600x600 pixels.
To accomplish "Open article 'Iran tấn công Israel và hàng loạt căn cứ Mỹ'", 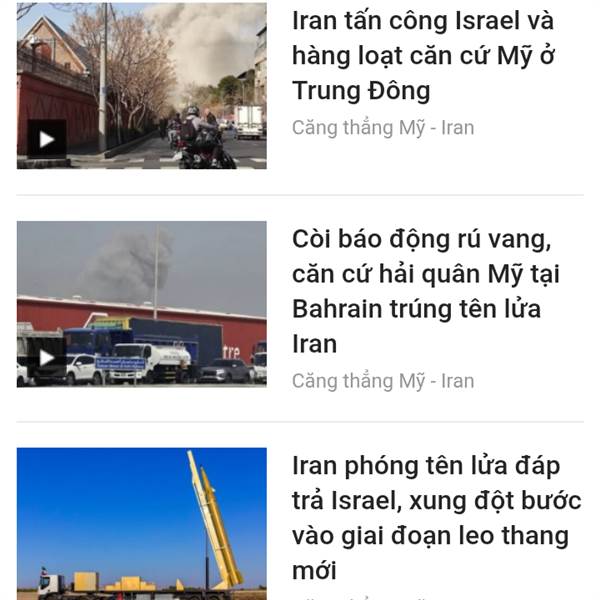I will pyautogui.click(x=423, y=56).
